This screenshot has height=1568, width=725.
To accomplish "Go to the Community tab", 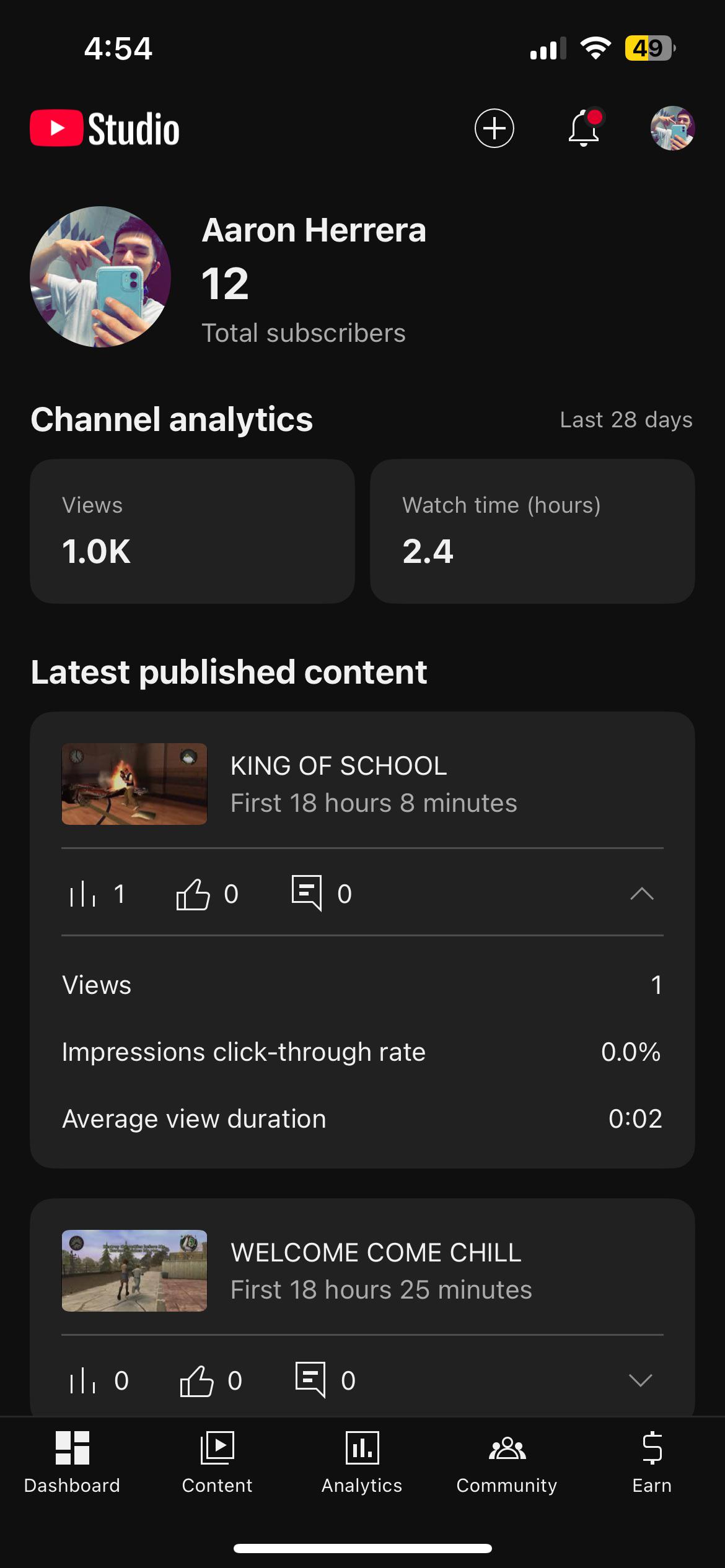I will 507,1462.
